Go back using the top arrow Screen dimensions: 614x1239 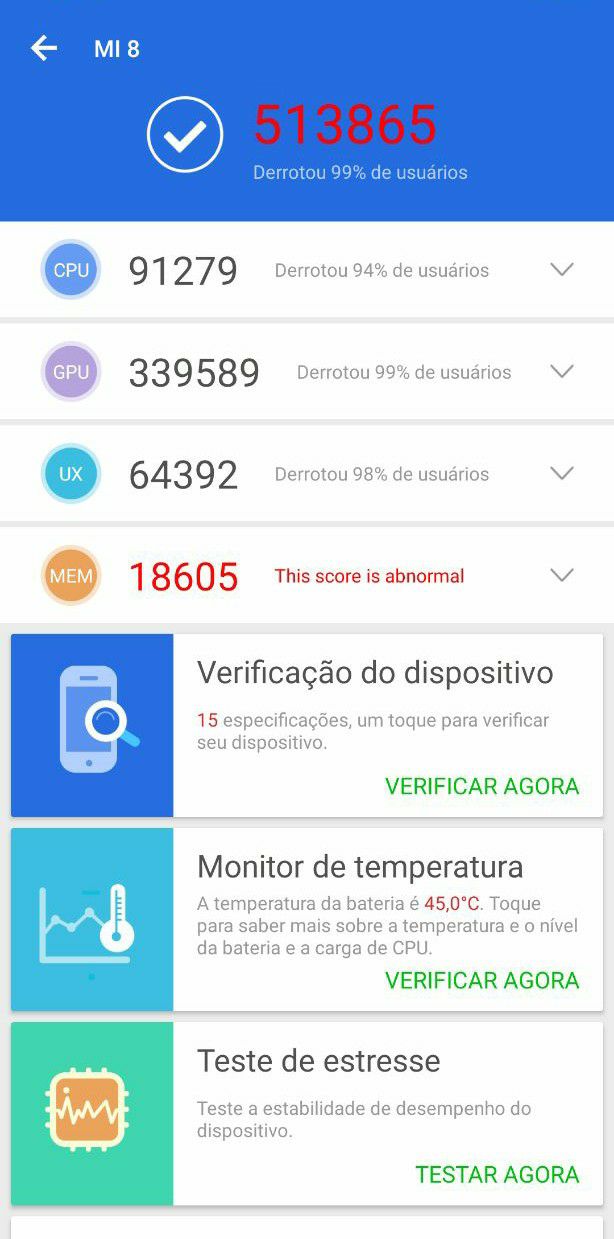click(x=44, y=48)
